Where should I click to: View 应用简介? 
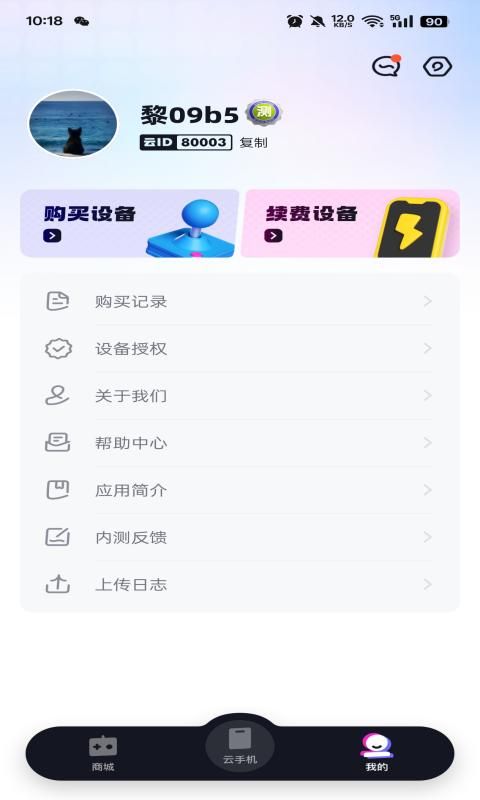pyautogui.click(x=240, y=490)
